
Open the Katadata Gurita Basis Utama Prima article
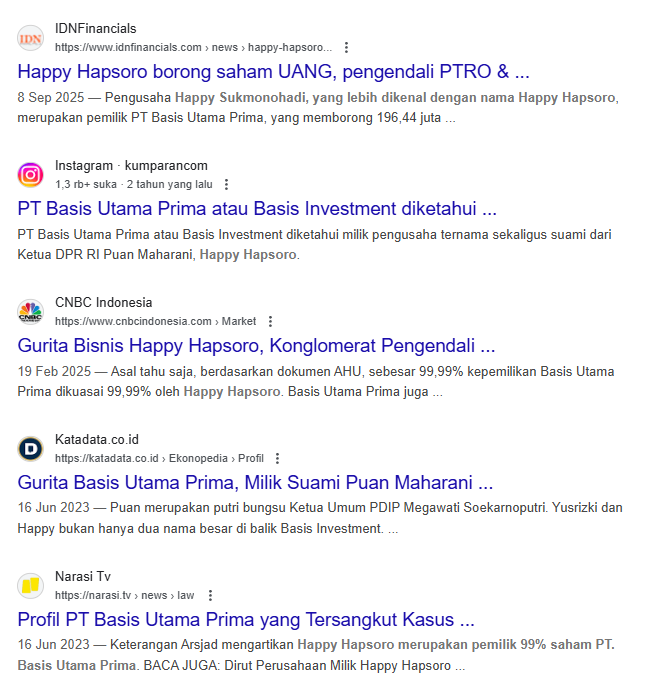[x=255, y=482]
